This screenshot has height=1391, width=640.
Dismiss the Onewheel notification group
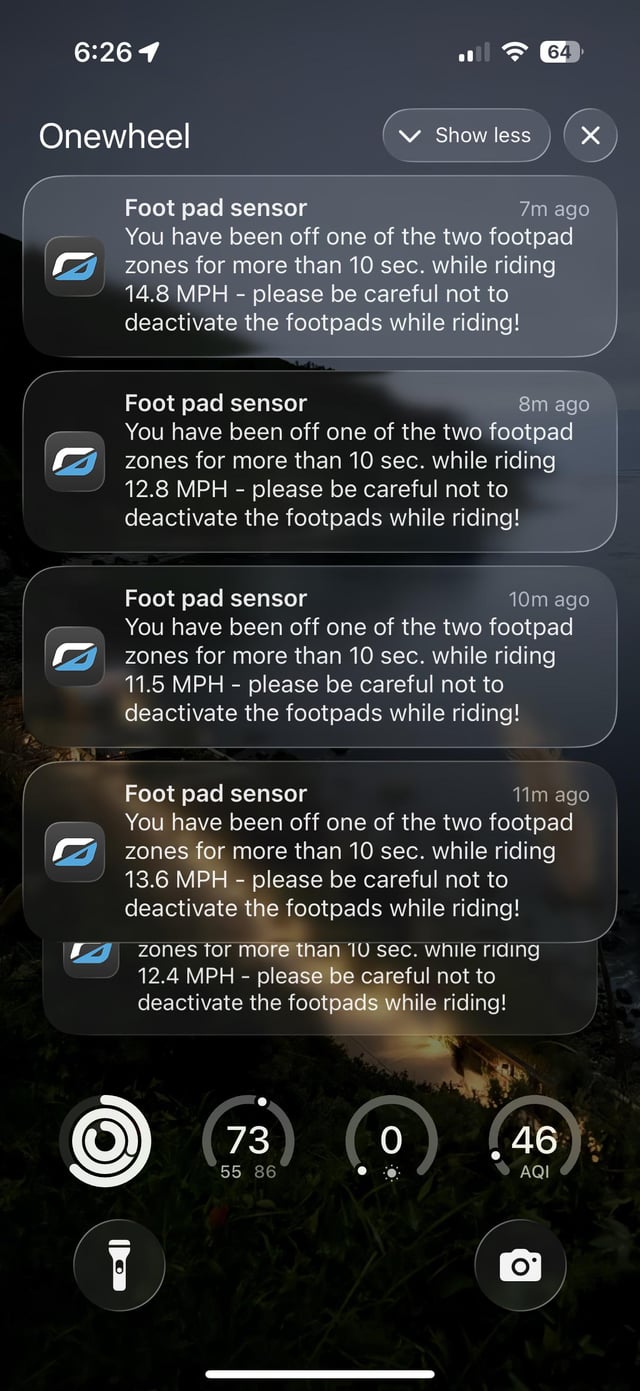pyautogui.click(x=591, y=136)
